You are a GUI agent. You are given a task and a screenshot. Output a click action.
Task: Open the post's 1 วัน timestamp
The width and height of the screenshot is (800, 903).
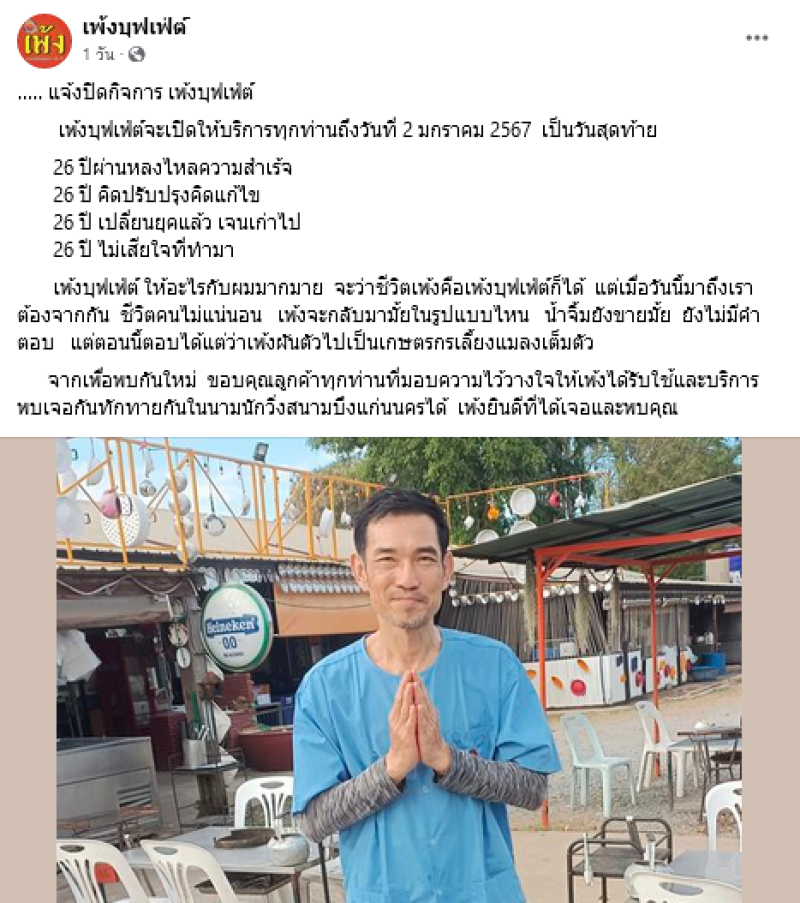click(x=99, y=54)
